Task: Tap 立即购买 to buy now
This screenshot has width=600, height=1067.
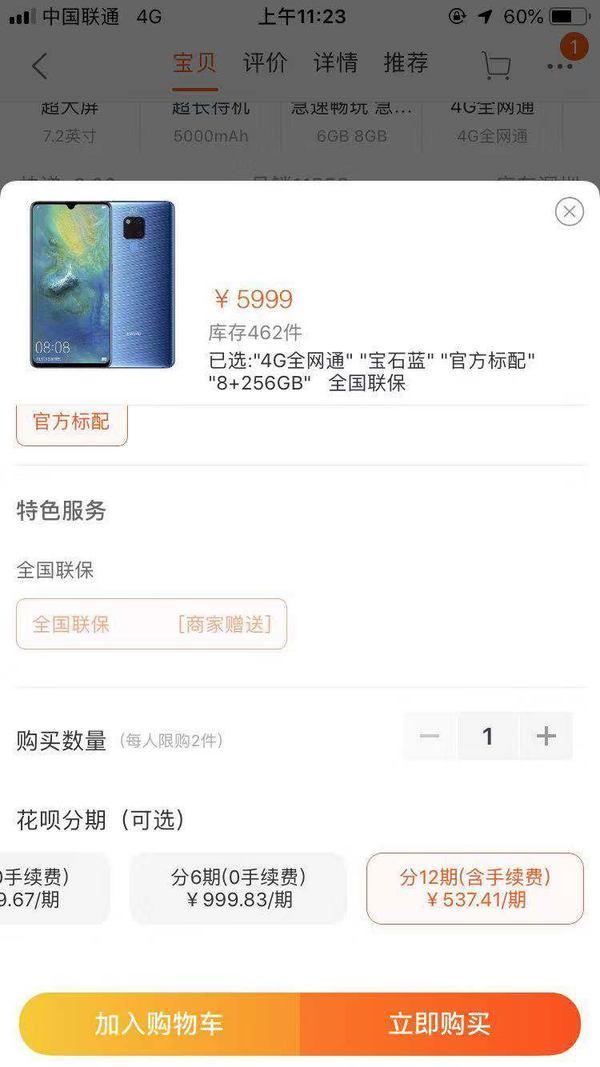Action: coord(440,1023)
